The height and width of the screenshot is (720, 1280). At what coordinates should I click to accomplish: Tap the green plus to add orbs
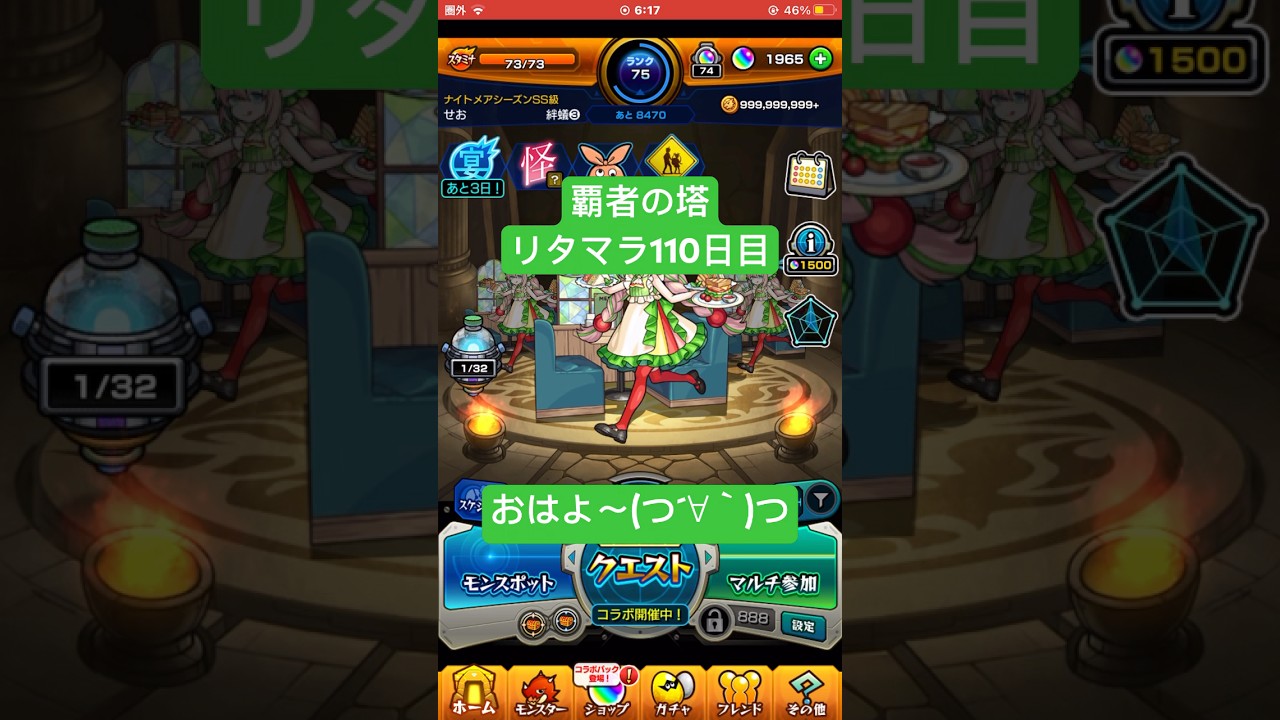click(x=820, y=59)
